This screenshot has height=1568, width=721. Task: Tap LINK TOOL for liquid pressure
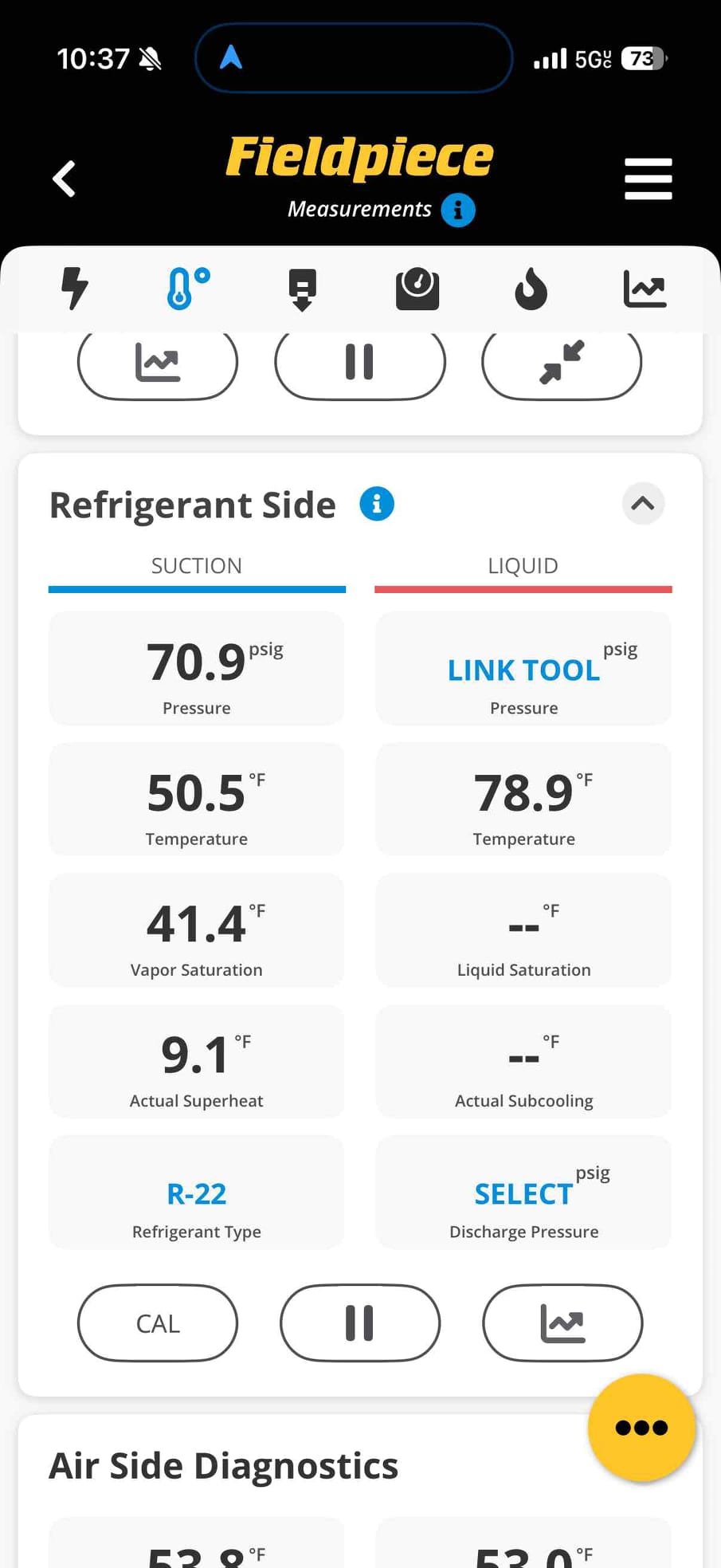click(x=523, y=670)
